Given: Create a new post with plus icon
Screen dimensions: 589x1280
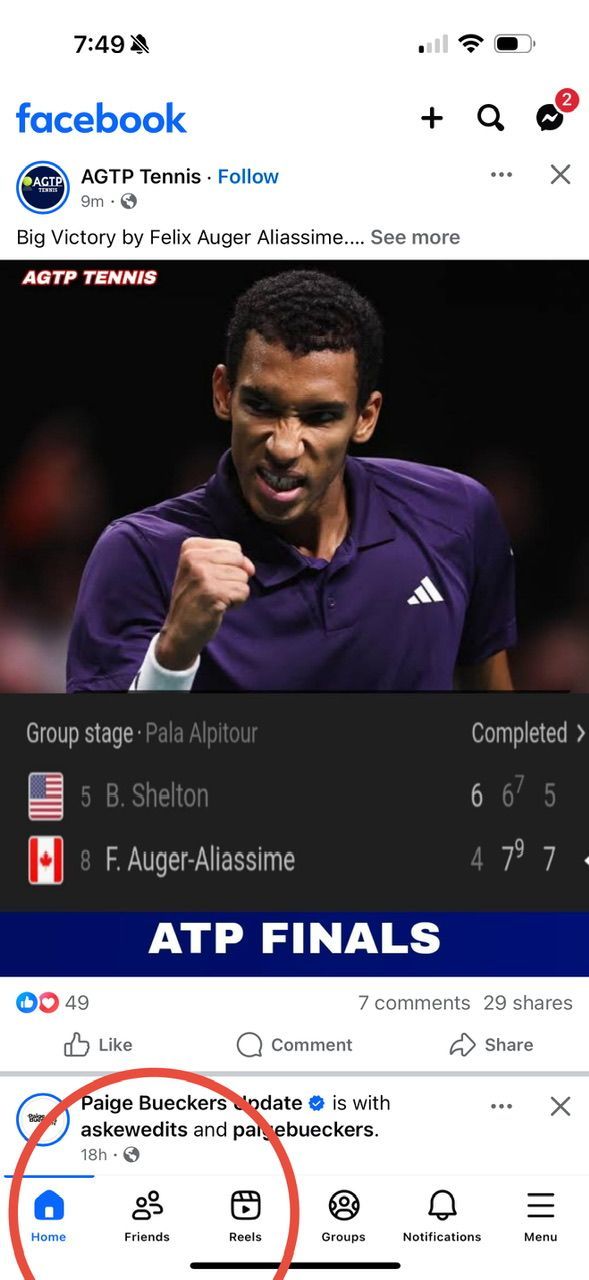Looking at the screenshot, I should pyautogui.click(x=432, y=118).
